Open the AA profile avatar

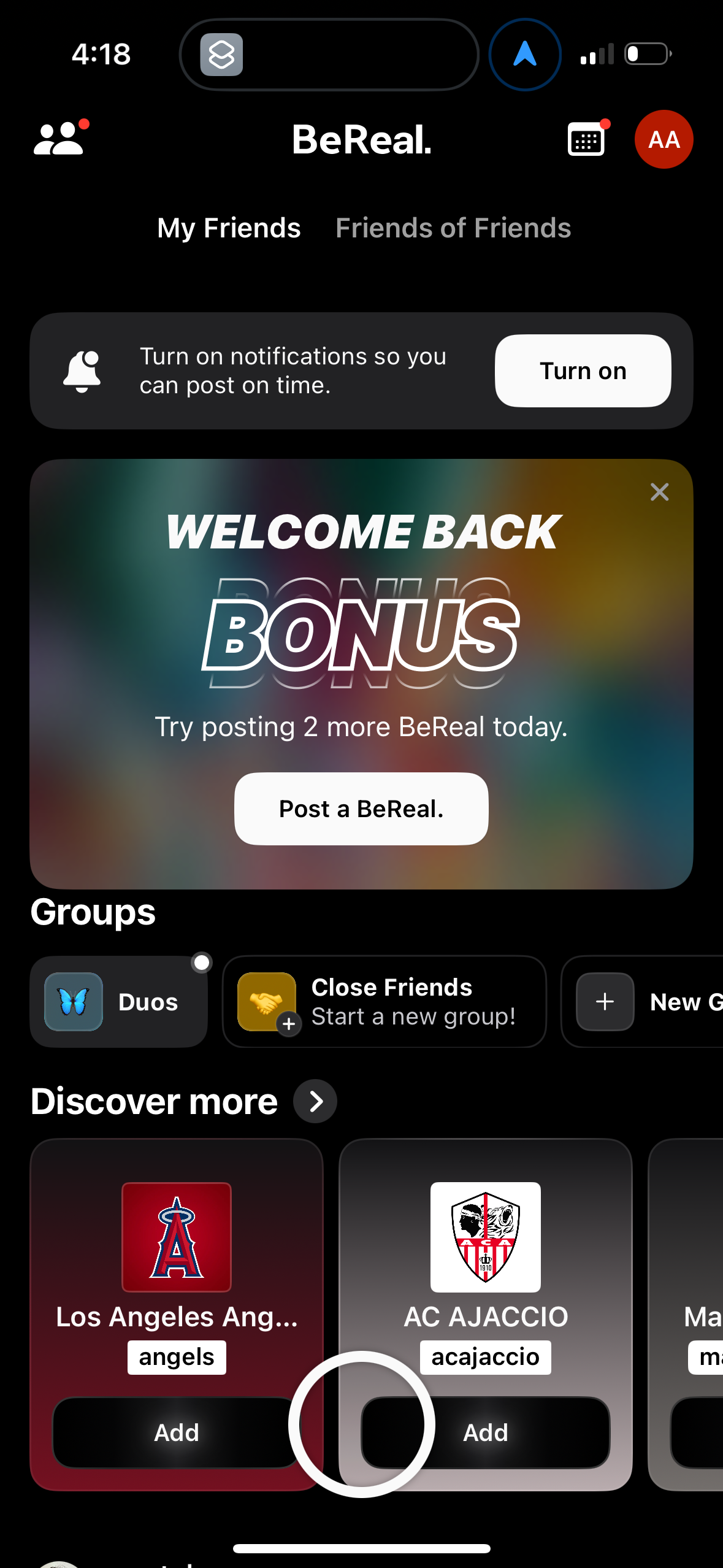(664, 139)
